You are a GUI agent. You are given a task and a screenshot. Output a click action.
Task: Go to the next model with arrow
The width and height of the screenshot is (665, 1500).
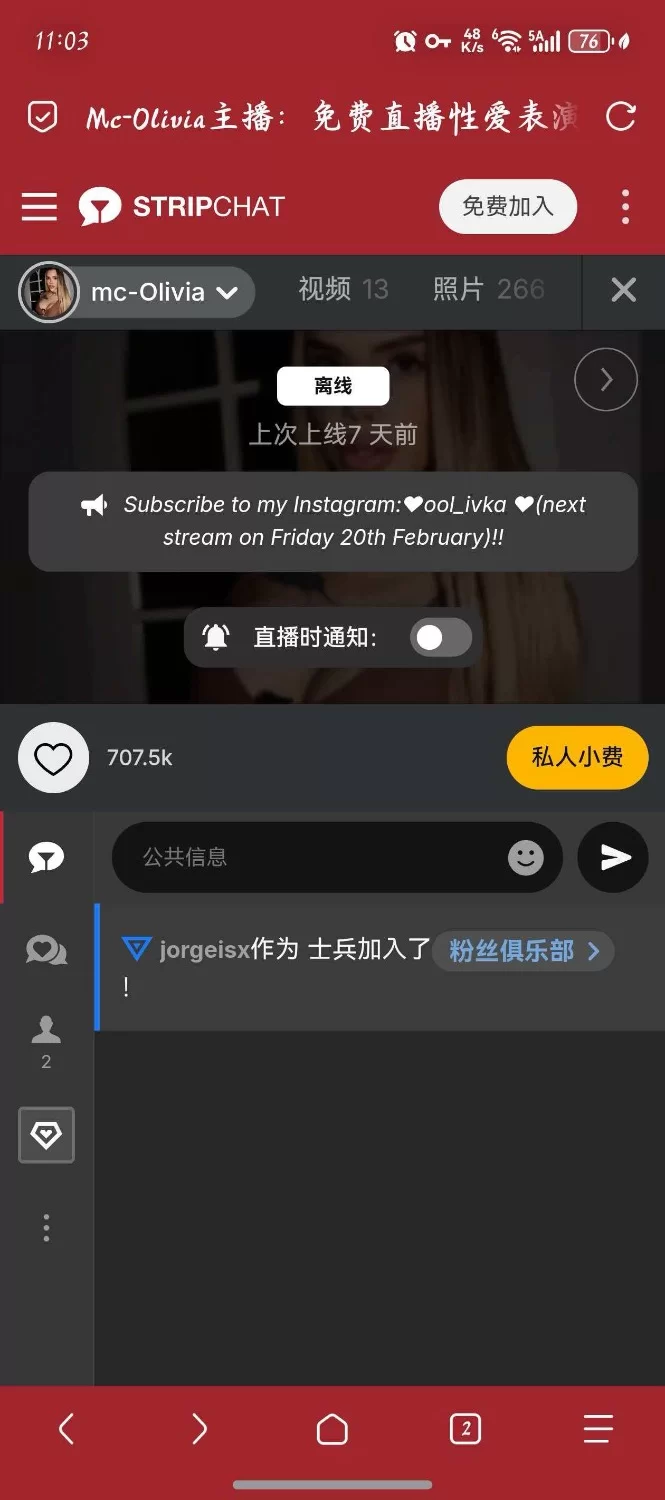(605, 380)
